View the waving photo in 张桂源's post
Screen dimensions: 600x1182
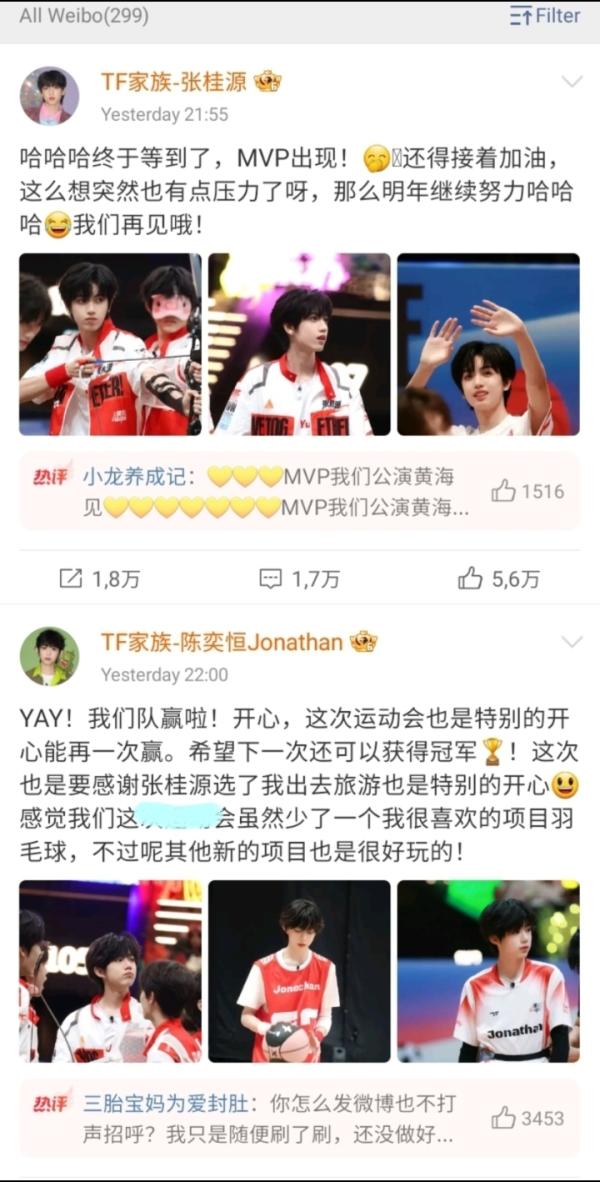[x=488, y=344]
